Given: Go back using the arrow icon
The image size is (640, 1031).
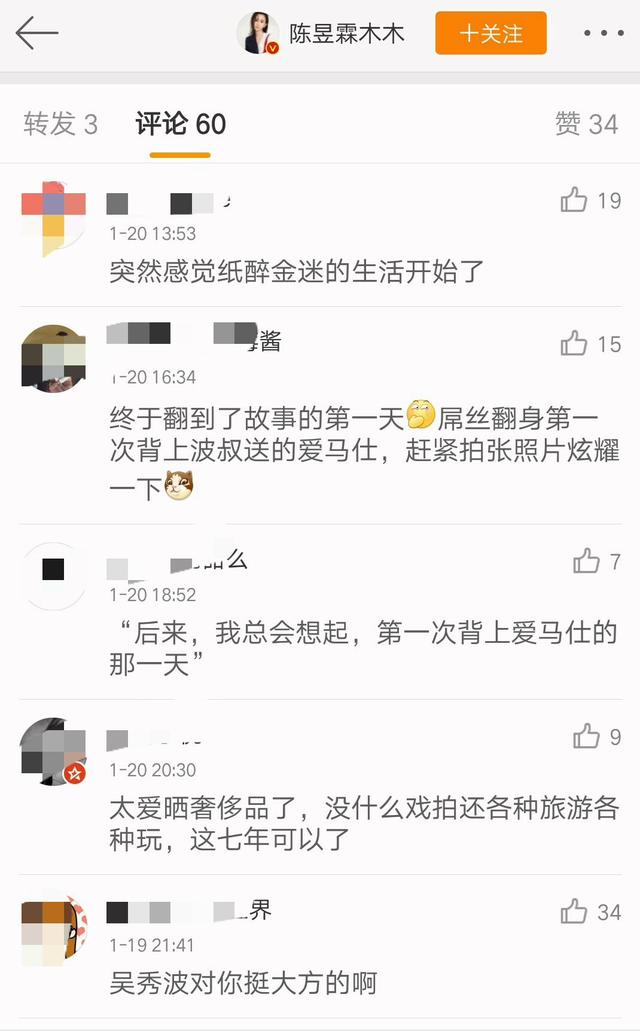Looking at the screenshot, I should click(x=36, y=33).
